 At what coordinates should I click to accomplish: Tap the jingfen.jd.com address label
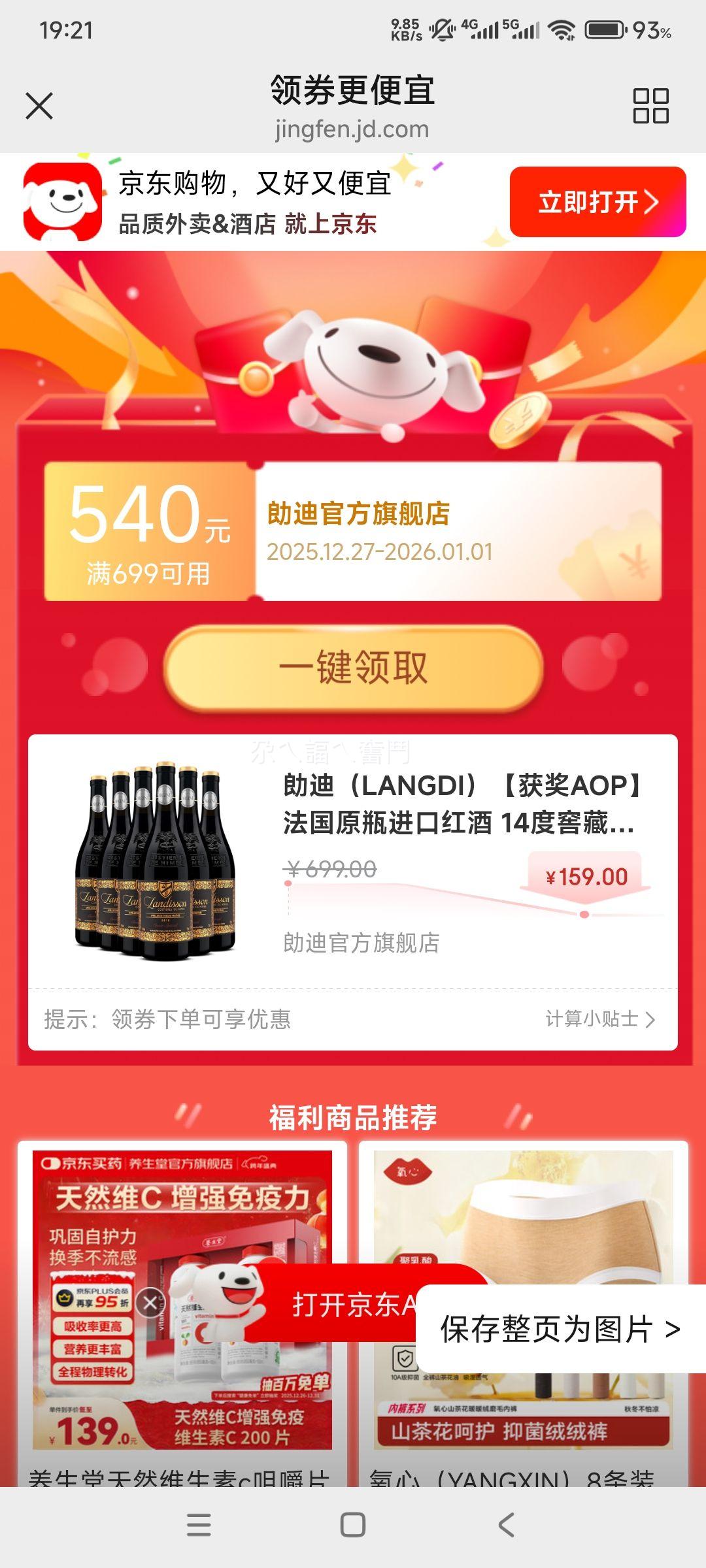pyautogui.click(x=353, y=129)
